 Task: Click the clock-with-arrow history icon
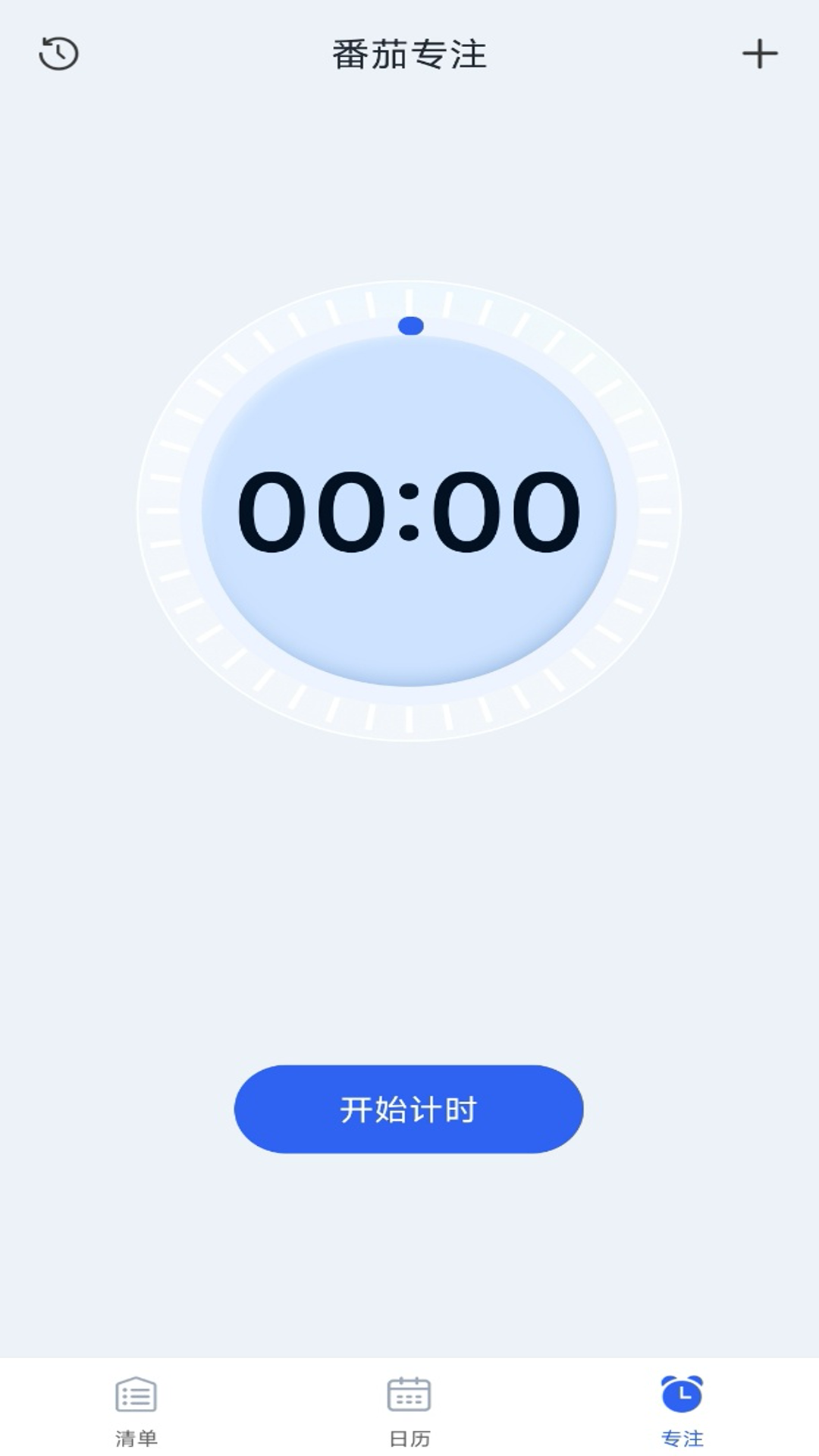[x=61, y=53]
